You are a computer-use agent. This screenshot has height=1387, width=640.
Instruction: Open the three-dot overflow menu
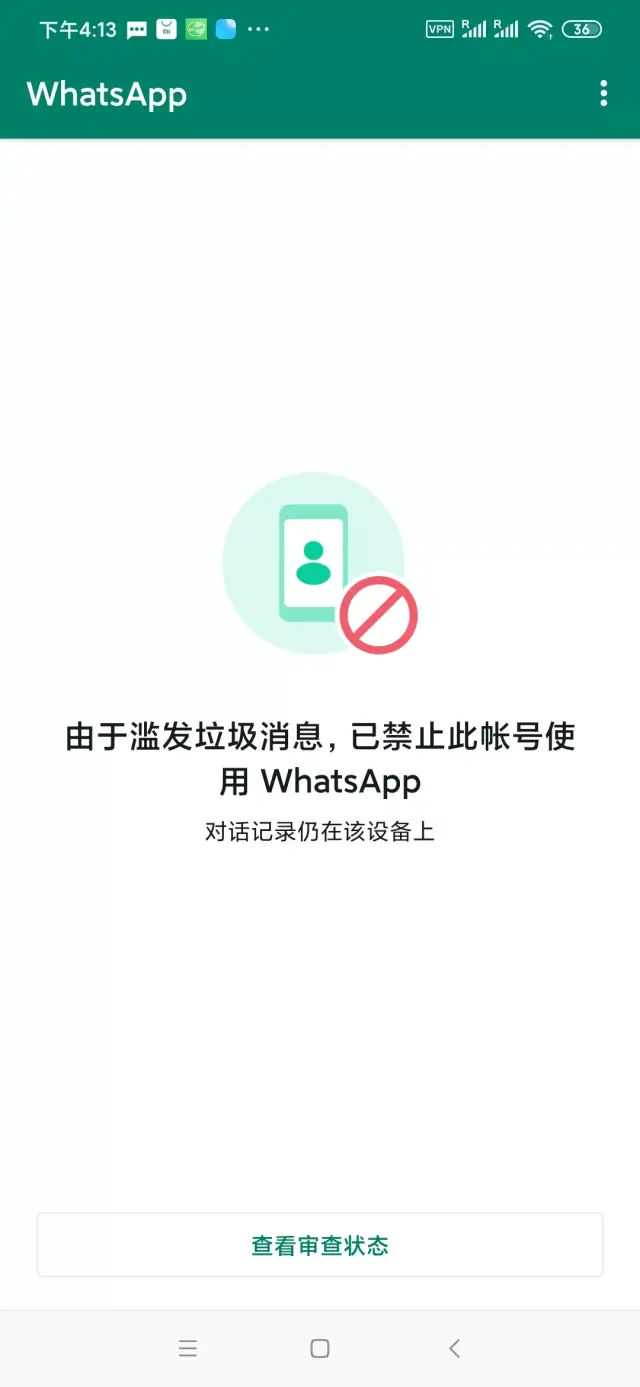(603, 94)
